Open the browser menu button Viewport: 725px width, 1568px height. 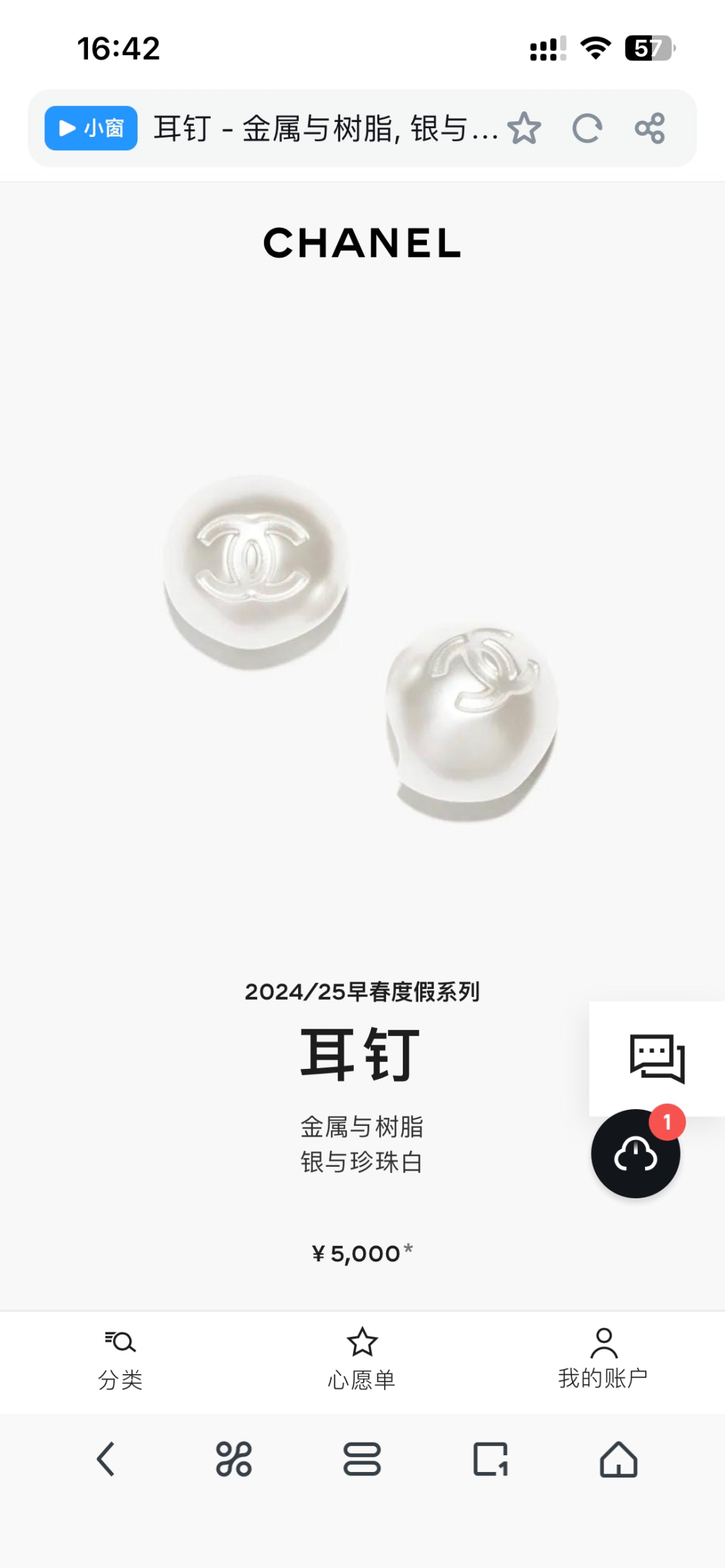click(362, 1459)
